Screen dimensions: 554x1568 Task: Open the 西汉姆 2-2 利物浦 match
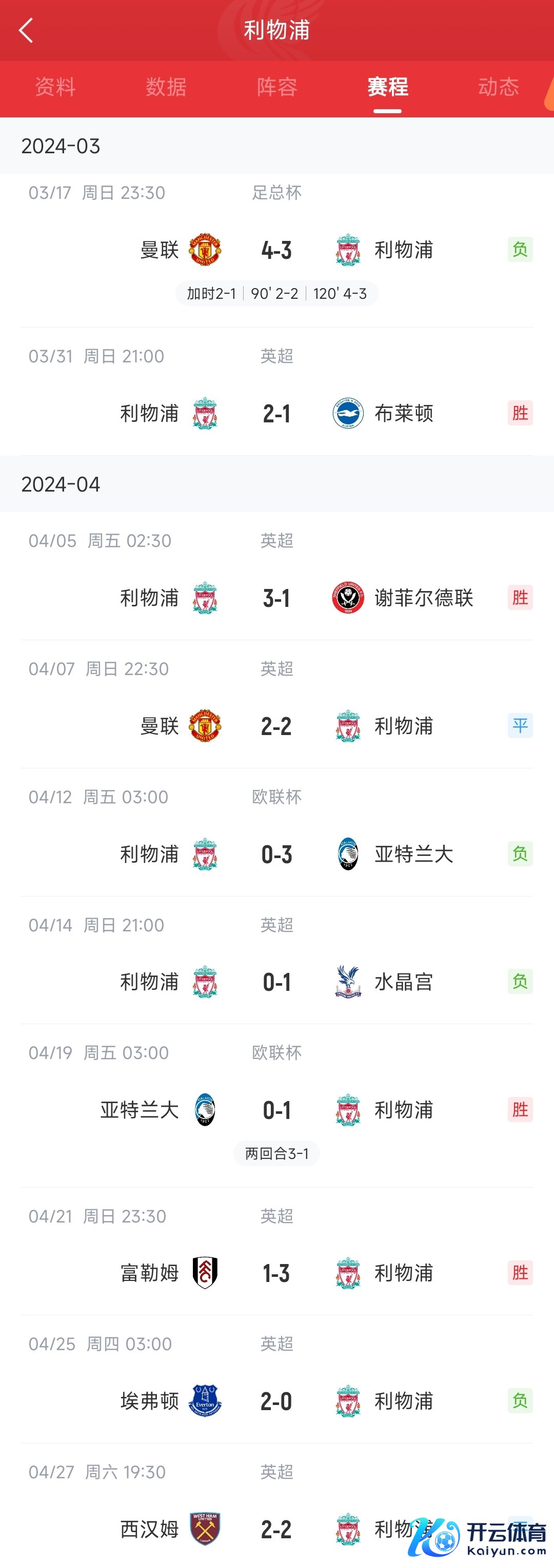point(276,1529)
